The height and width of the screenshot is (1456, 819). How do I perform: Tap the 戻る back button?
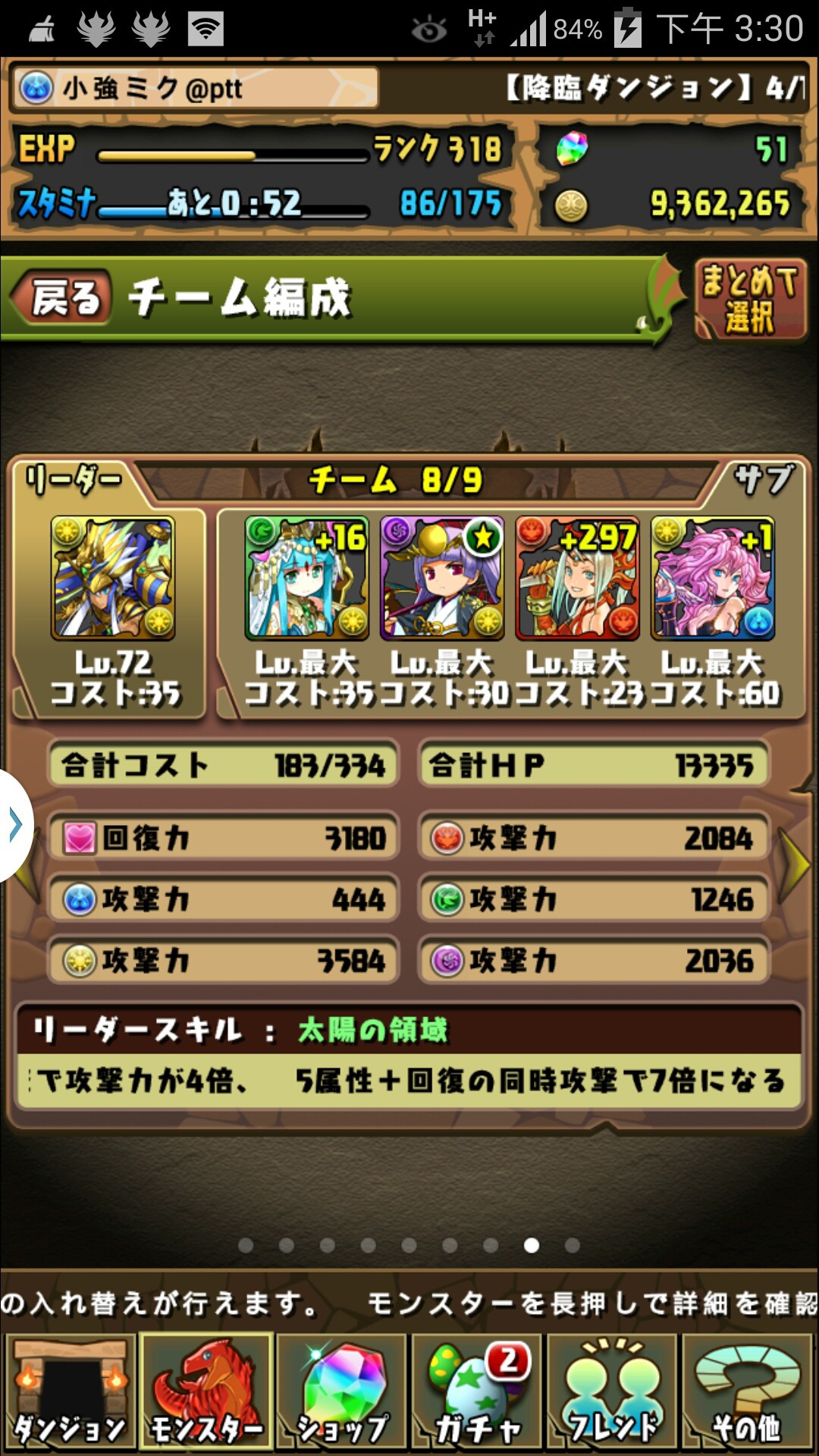coord(64,297)
